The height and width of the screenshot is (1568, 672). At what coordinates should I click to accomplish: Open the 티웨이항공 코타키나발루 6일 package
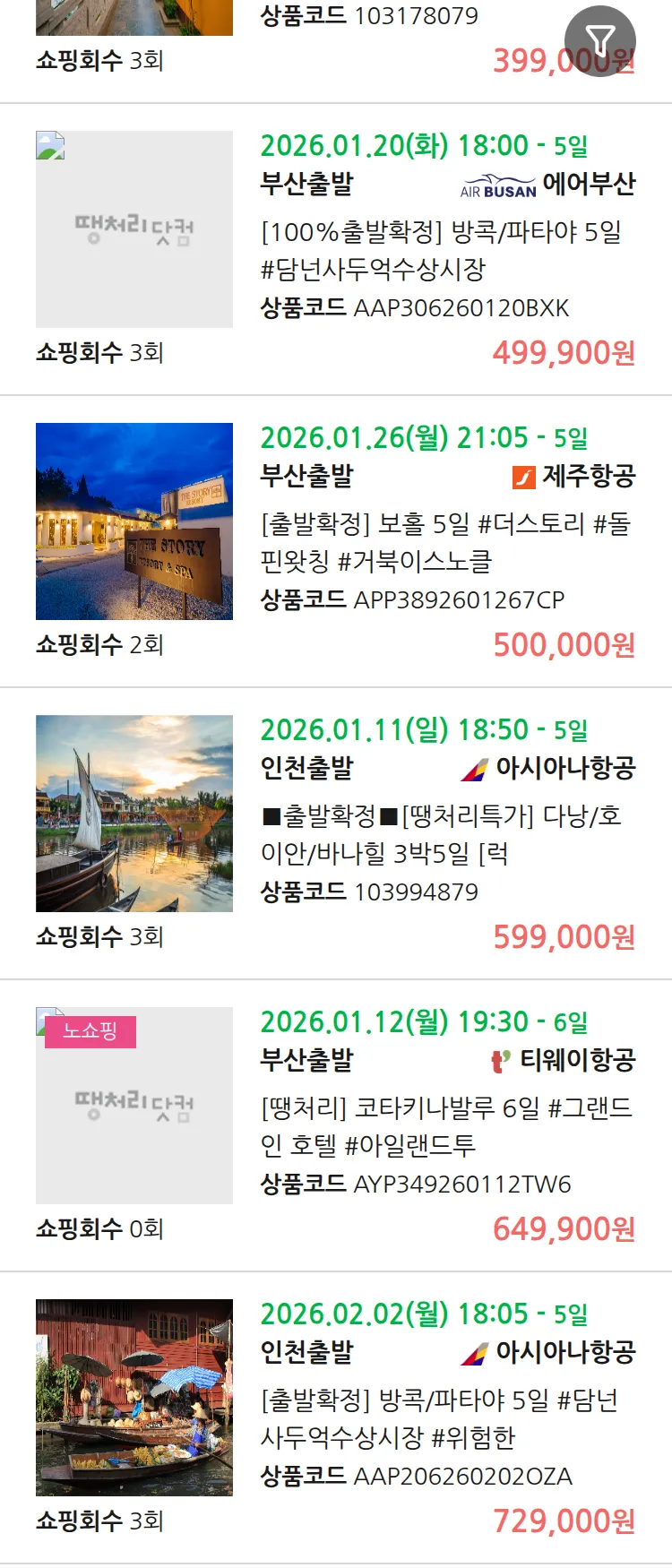[445, 1126]
